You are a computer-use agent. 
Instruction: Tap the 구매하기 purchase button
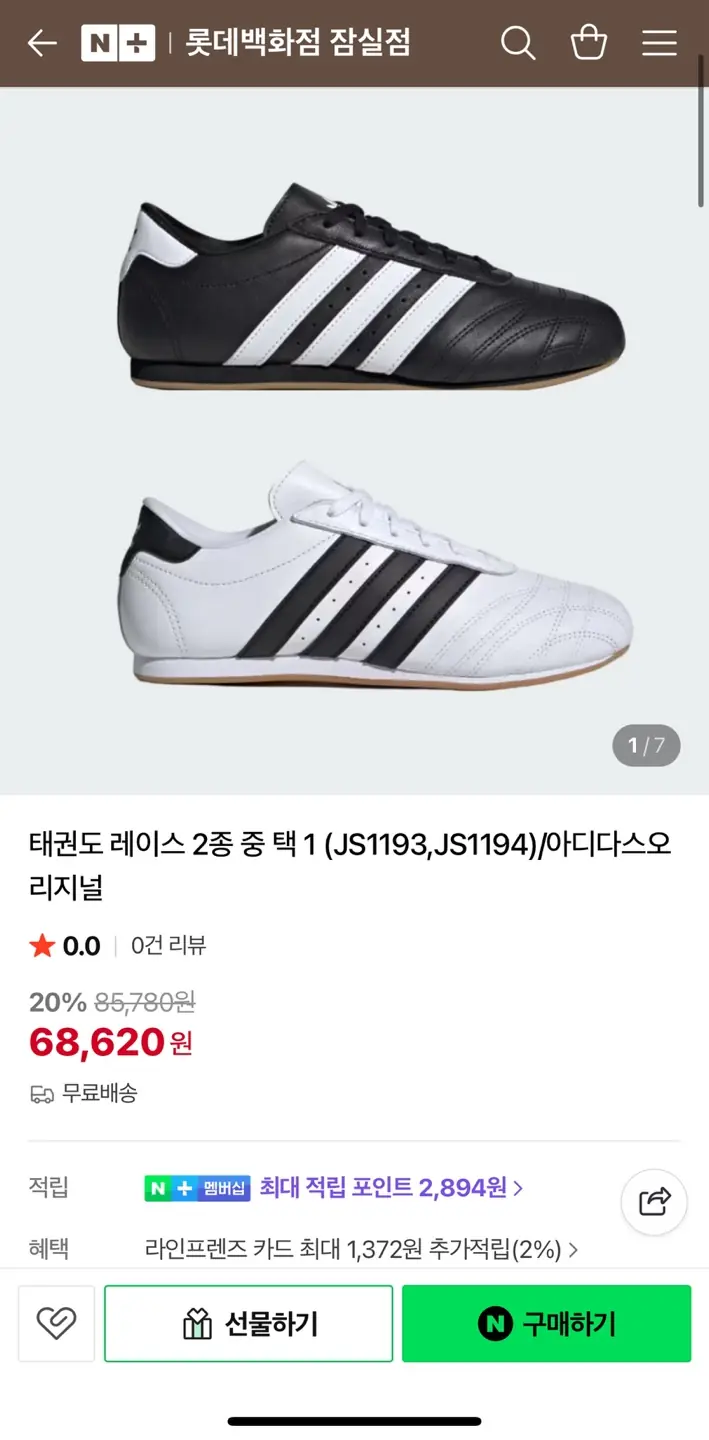[546, 1324]
